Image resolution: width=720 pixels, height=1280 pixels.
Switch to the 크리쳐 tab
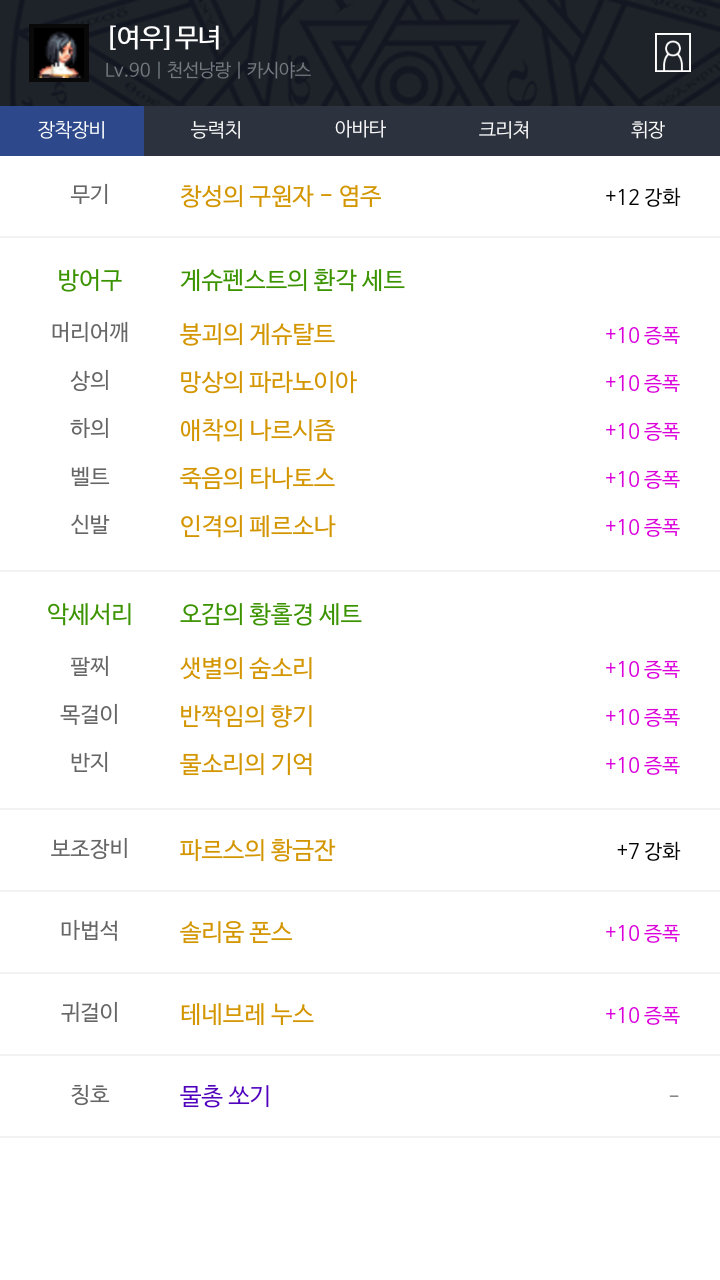tap(504, 130)
